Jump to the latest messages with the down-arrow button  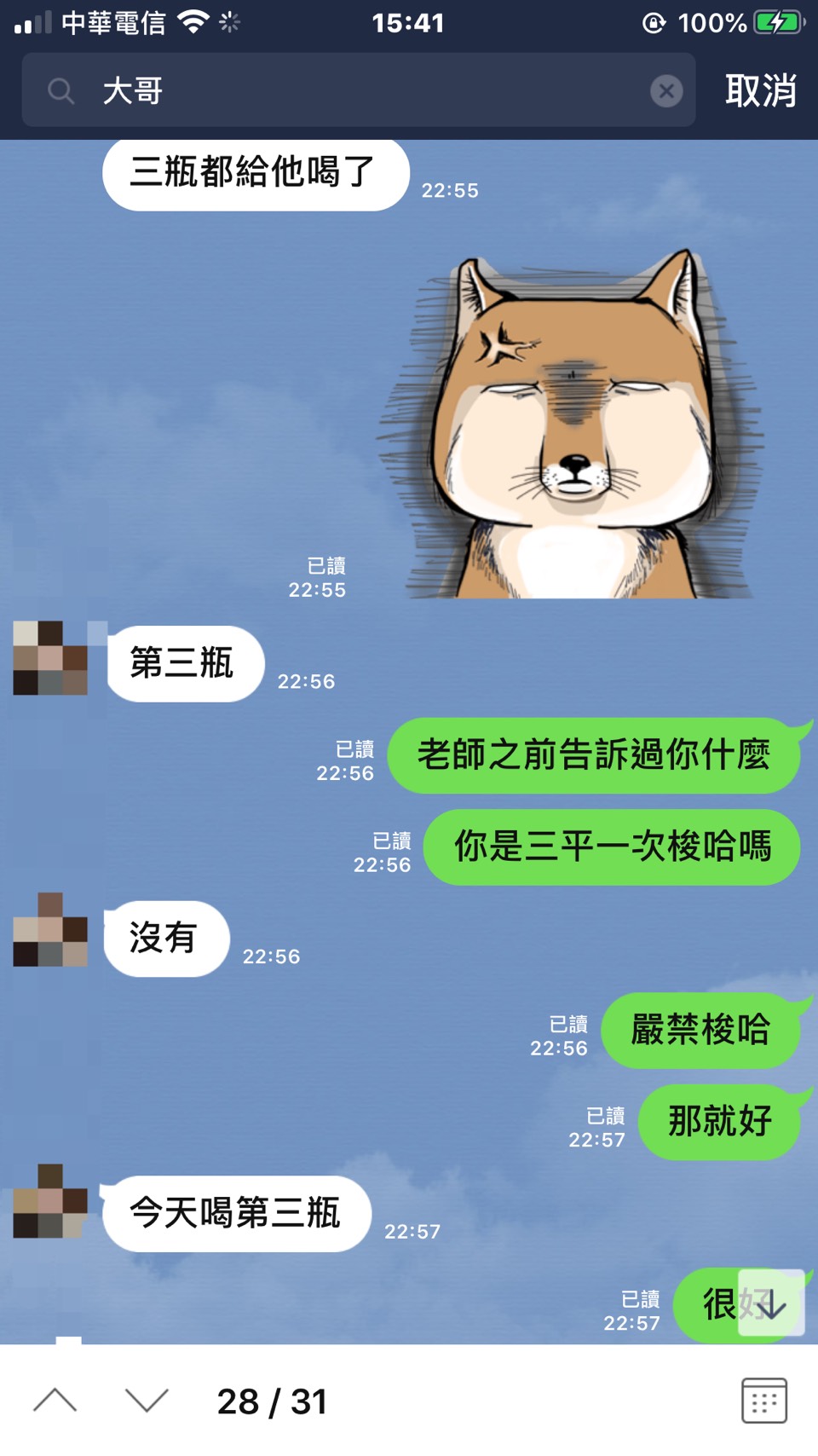tap(771, 1303)
